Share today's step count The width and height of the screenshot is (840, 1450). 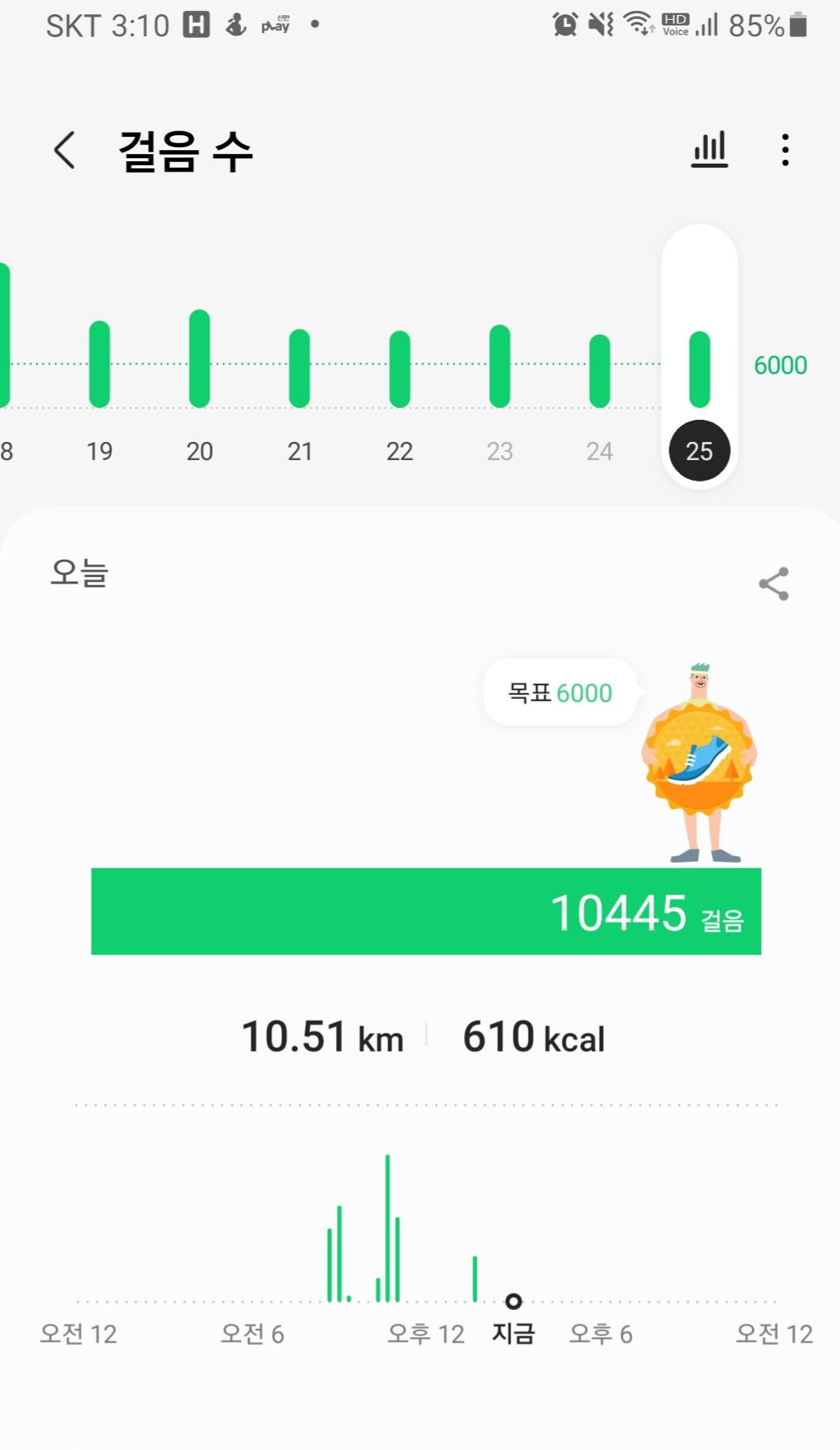[774, 584]
